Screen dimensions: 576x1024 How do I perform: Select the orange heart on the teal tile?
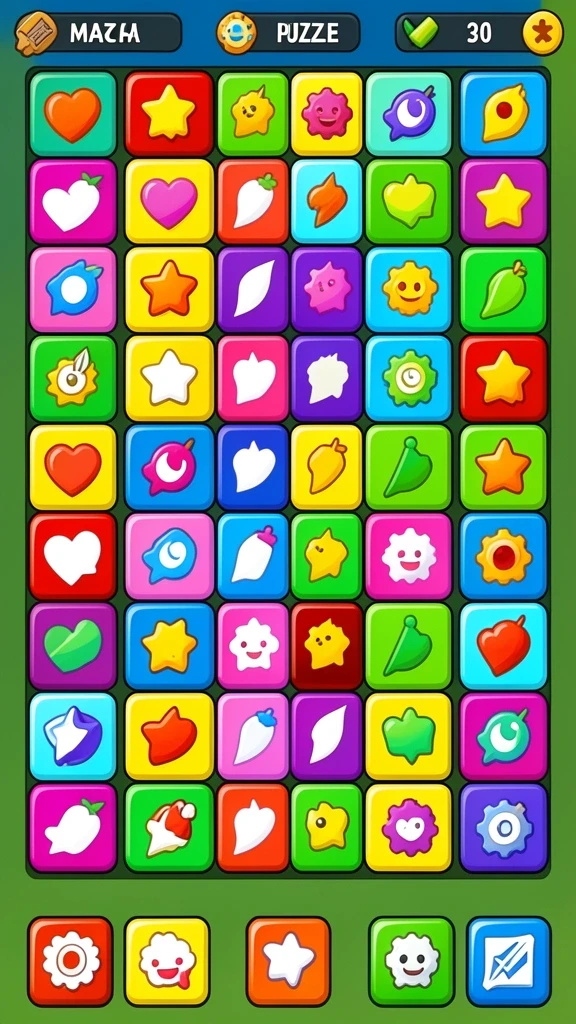pos(72,114)
